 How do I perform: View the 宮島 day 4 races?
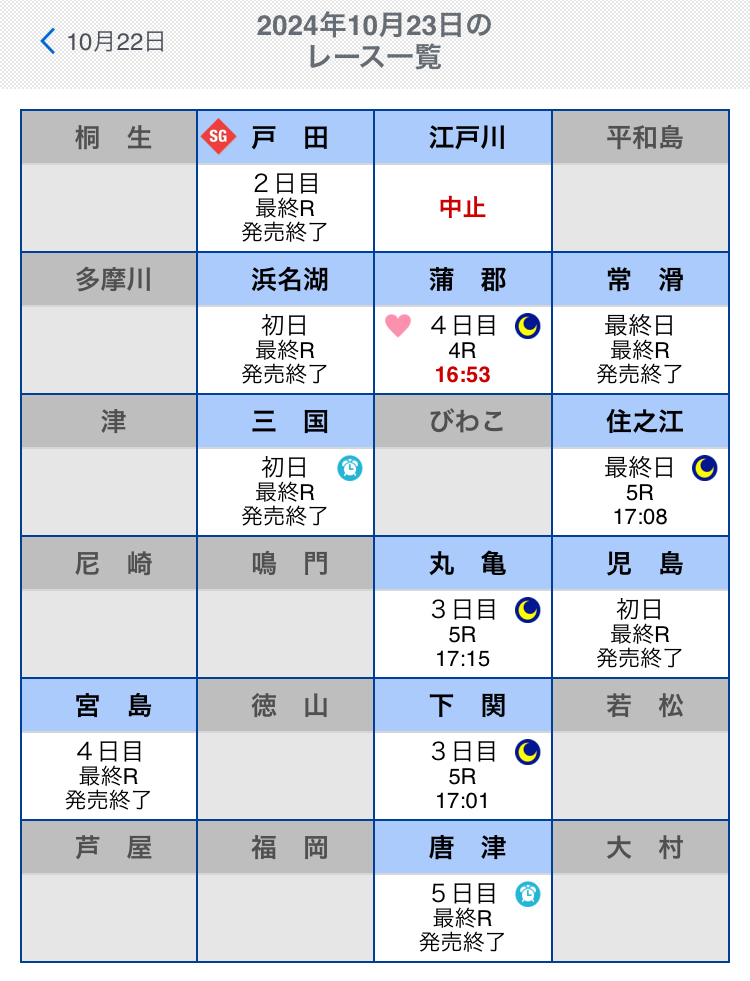[108, 775]
